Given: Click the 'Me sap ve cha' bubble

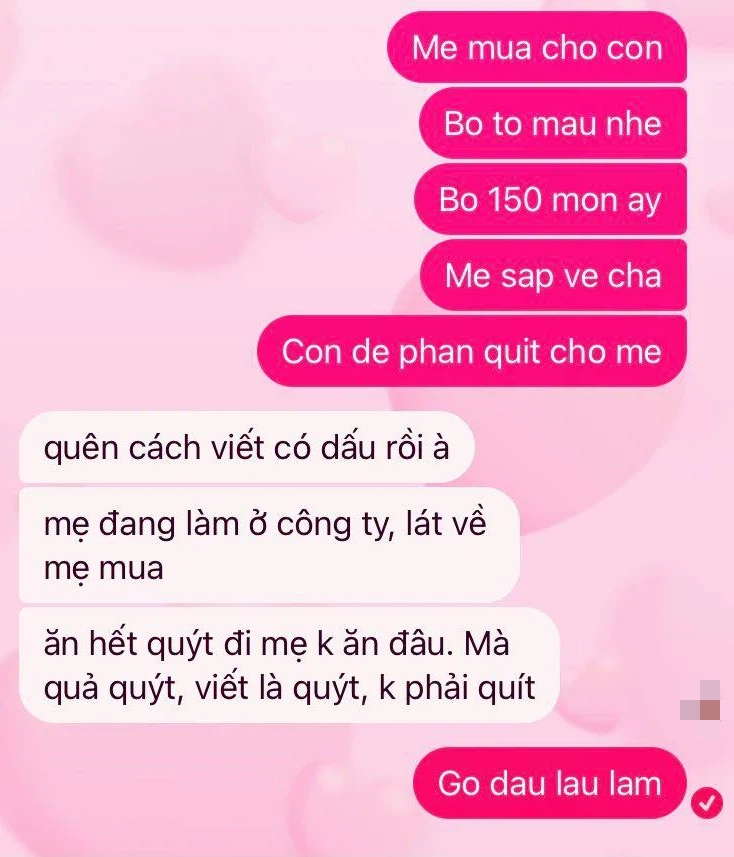Looking at the screenshot, I should click(553, 276).
